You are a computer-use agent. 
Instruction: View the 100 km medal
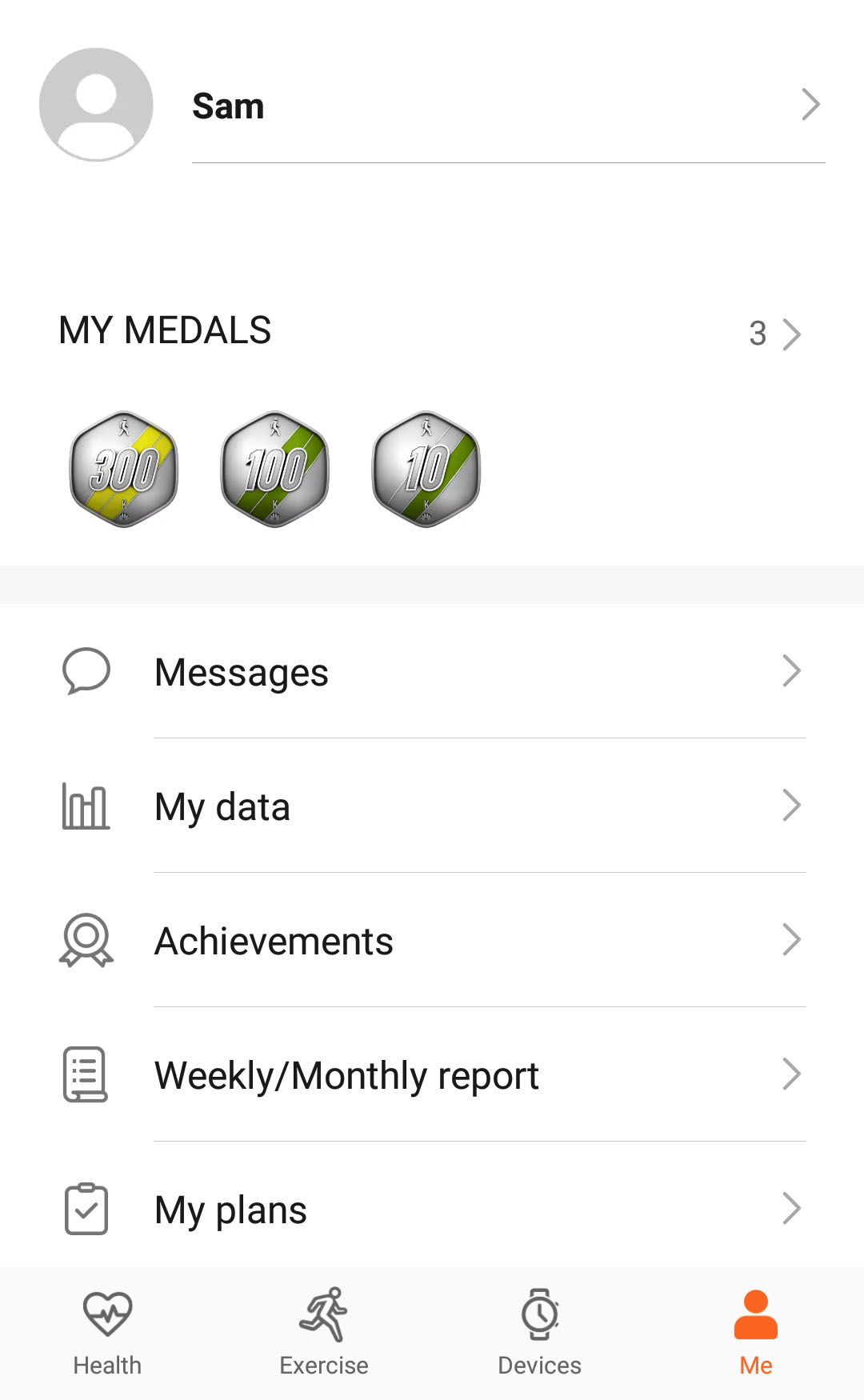[275, 469]
